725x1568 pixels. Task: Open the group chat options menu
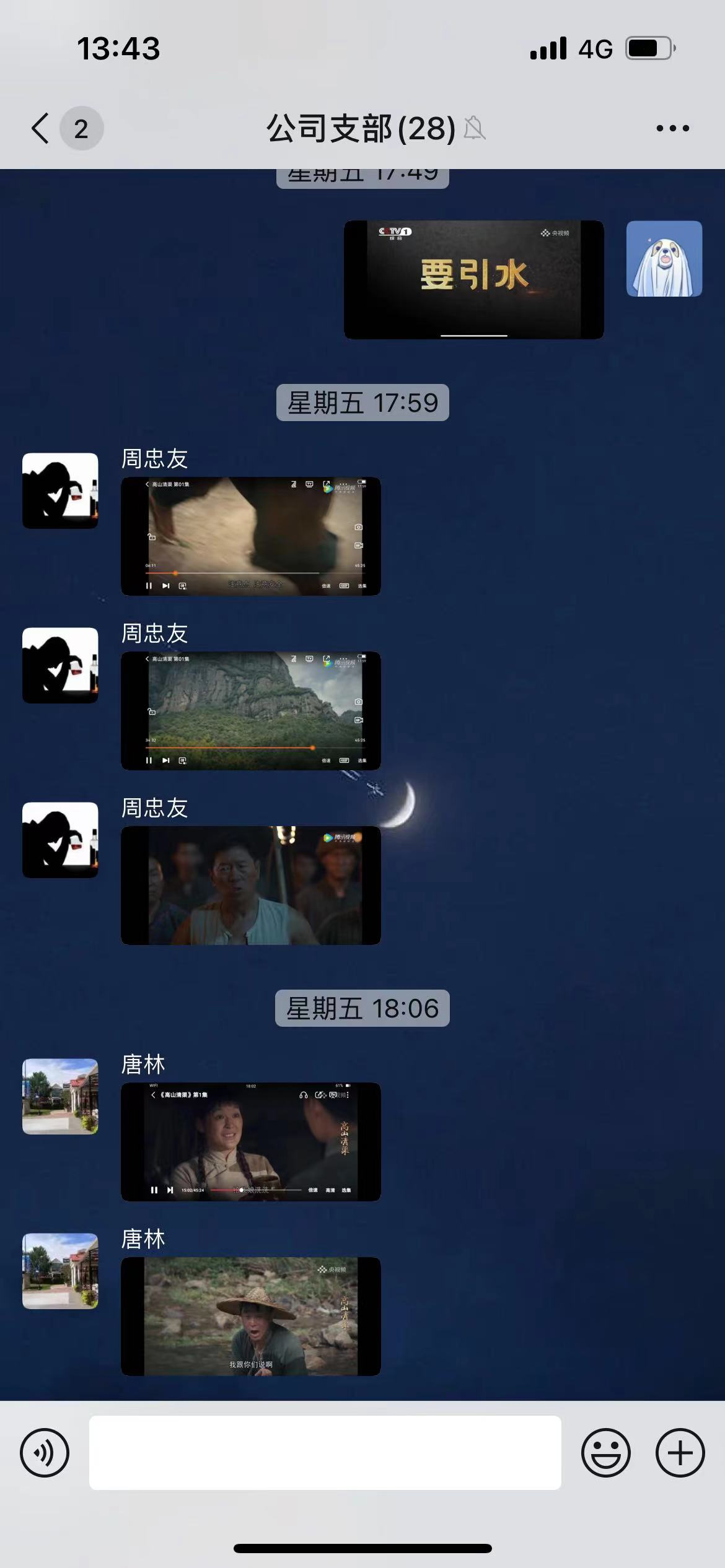coord(672,129)
